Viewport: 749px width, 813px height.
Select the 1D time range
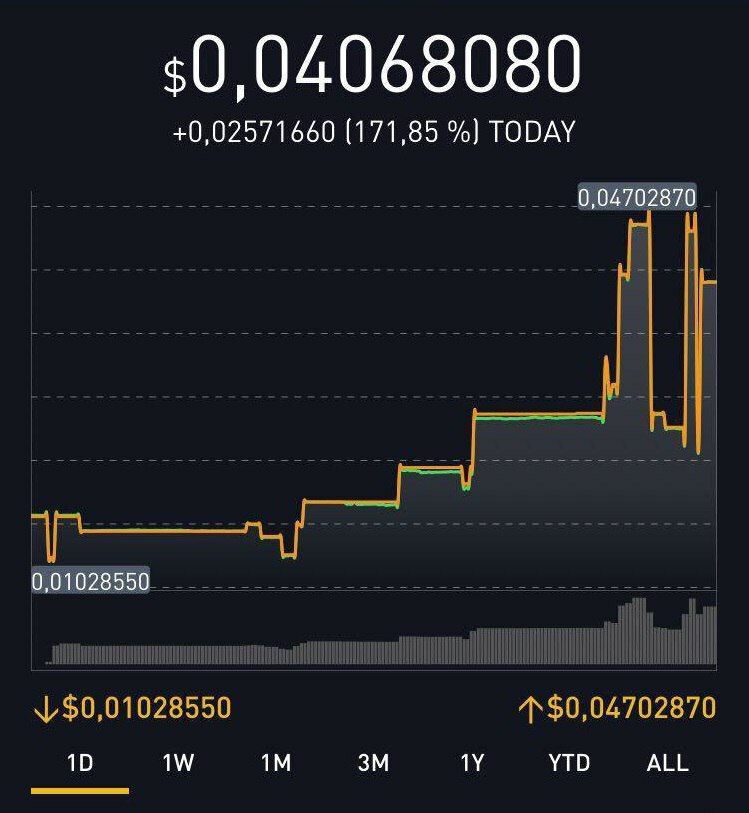79,763
